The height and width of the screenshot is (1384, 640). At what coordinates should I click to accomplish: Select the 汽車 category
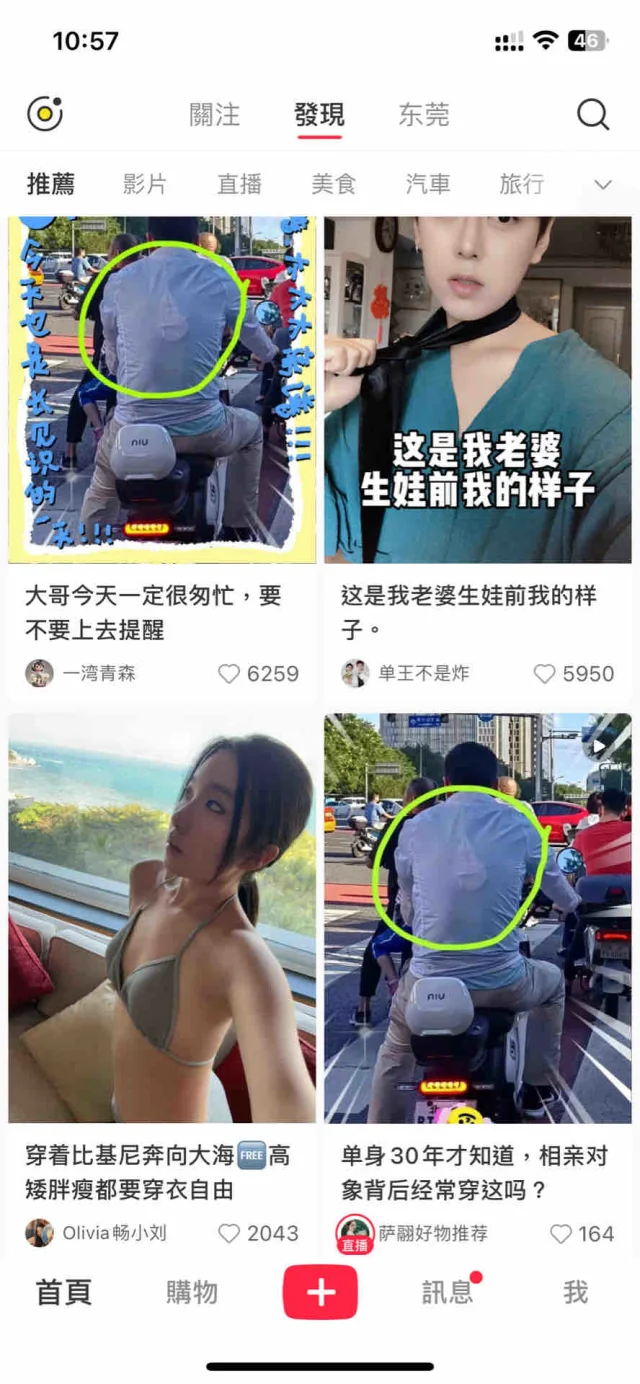(x=428, y=184)
